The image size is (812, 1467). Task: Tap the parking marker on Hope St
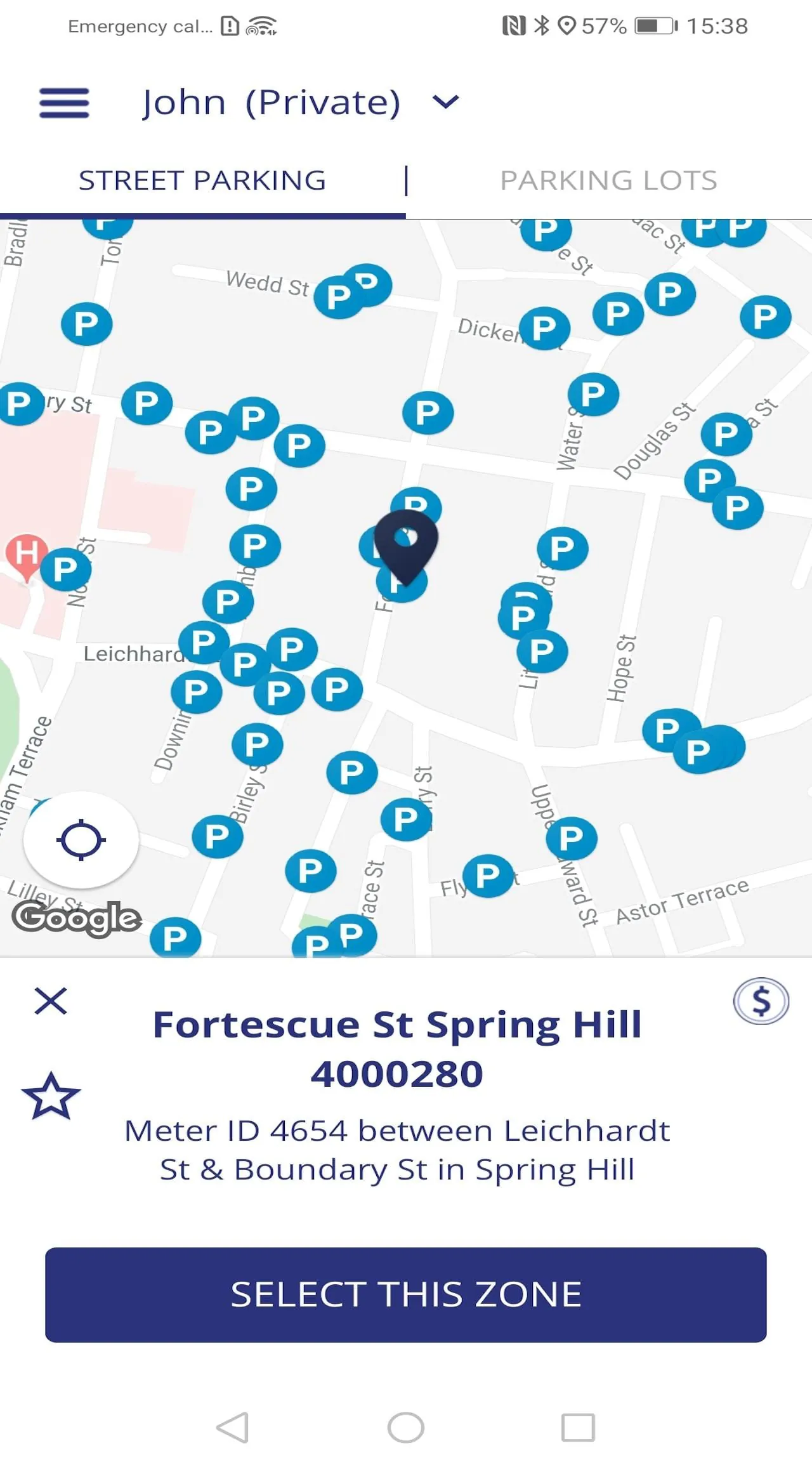[666, 730]
